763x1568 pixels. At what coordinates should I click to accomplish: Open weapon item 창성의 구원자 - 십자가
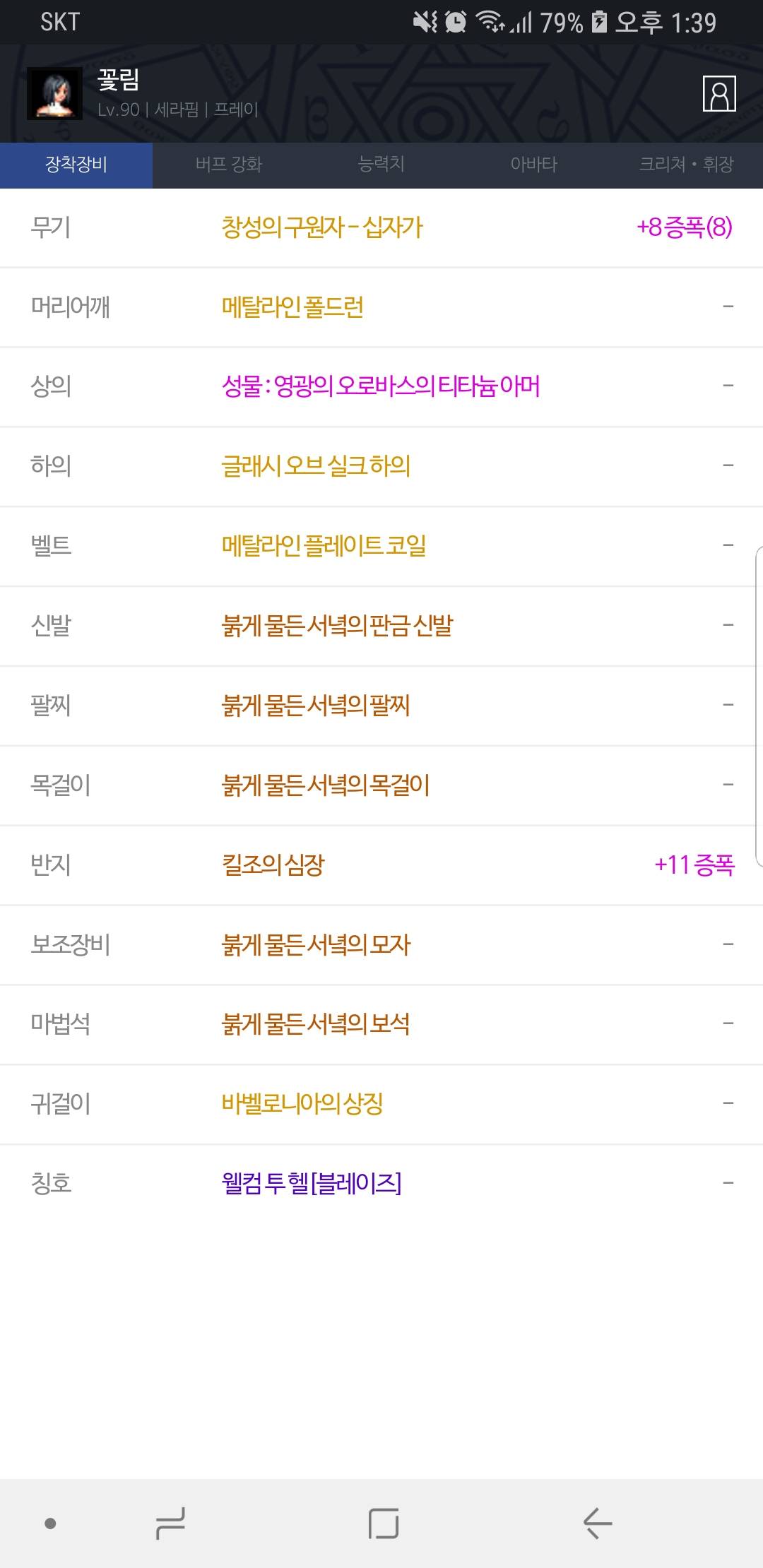tap(381, 227)
